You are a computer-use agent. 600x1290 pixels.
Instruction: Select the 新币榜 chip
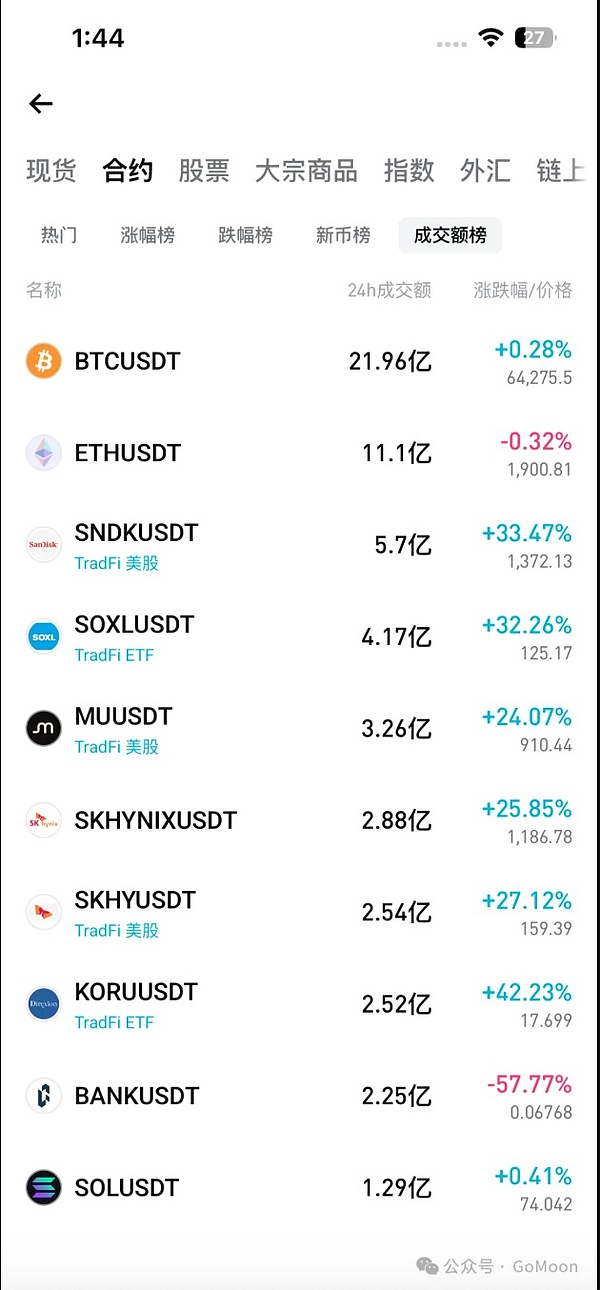pos(343,235)
